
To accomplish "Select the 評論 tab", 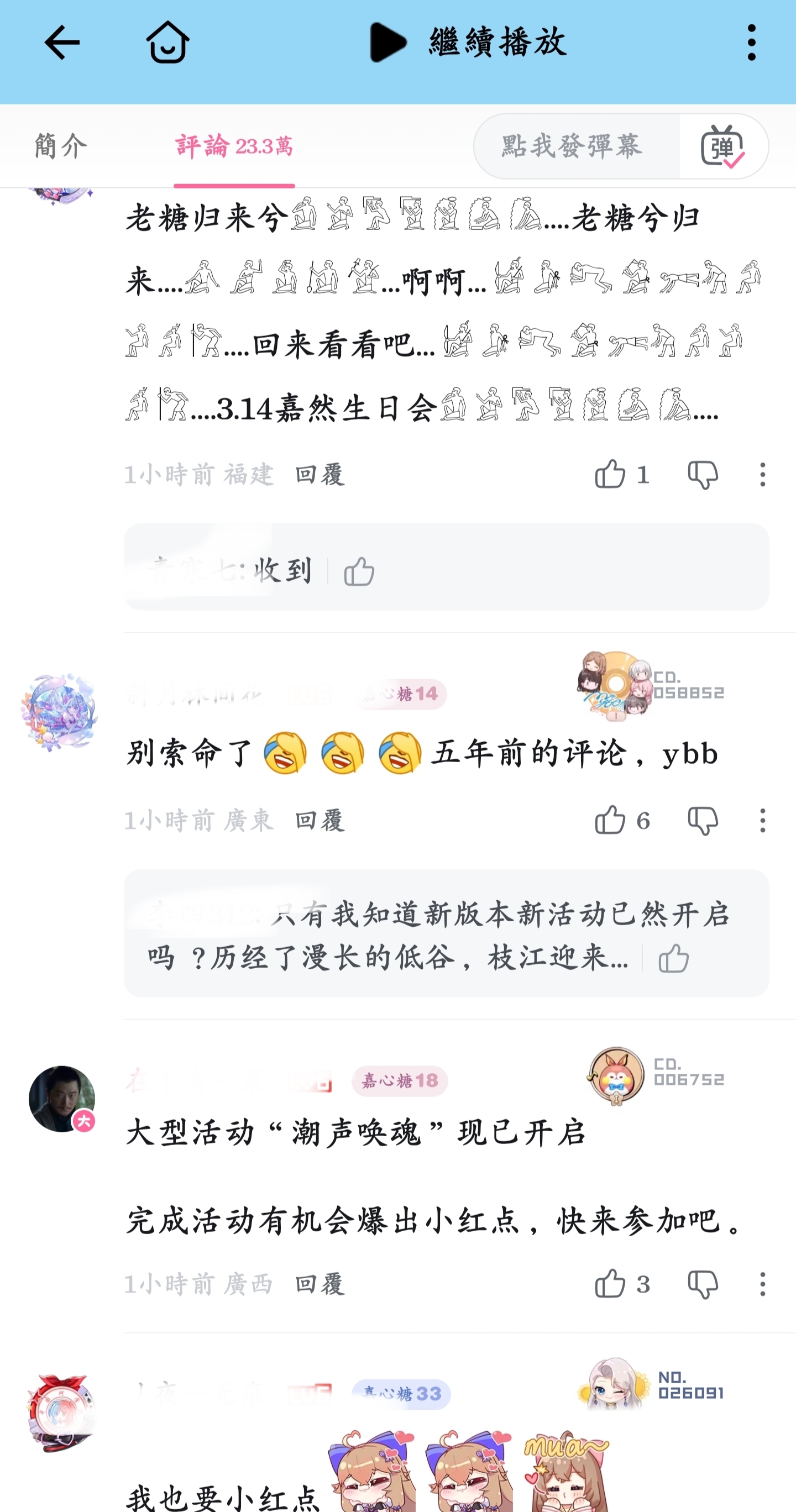I will coord(234,145).
